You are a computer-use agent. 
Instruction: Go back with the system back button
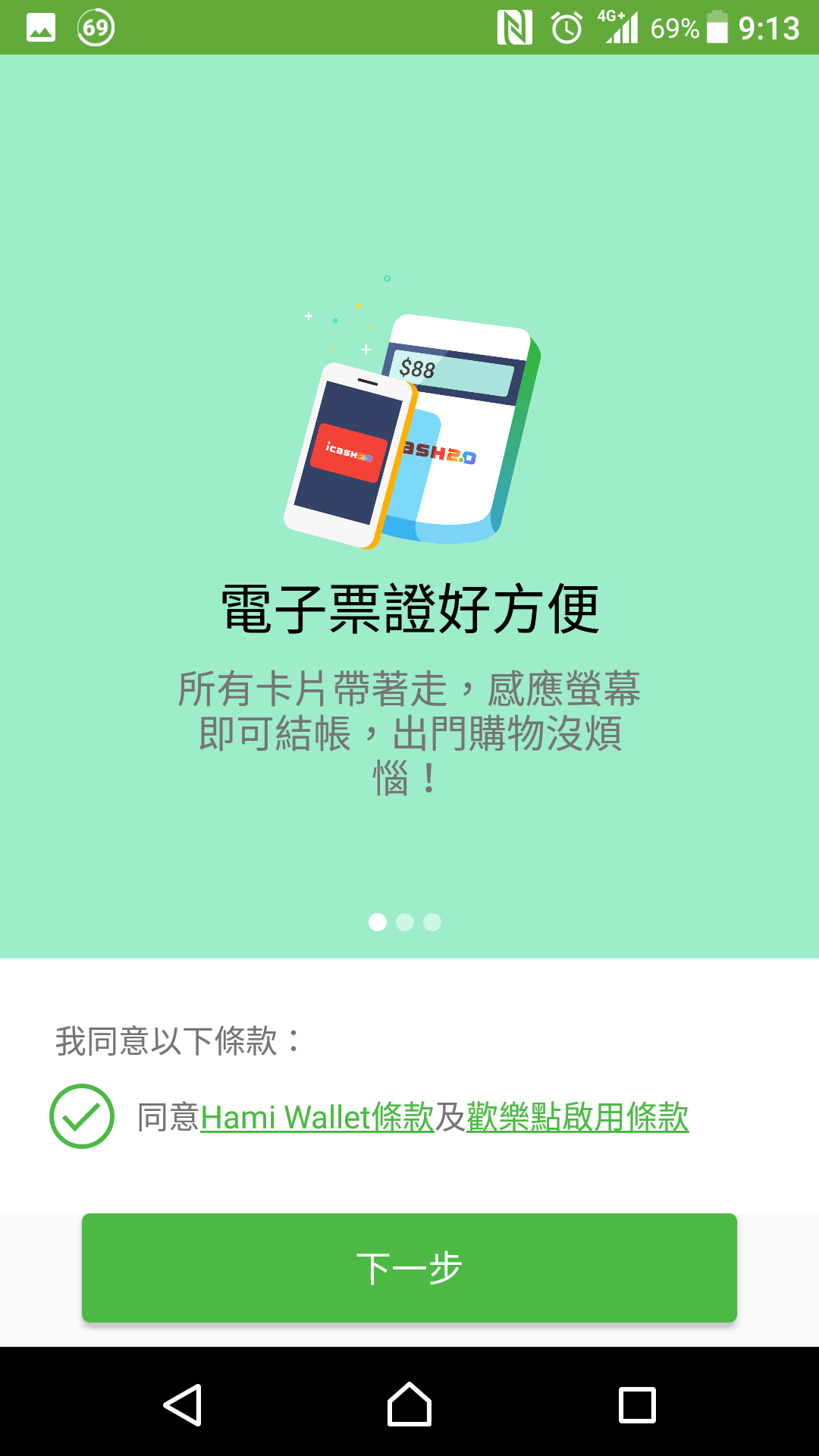click(x=183, y=1405)
